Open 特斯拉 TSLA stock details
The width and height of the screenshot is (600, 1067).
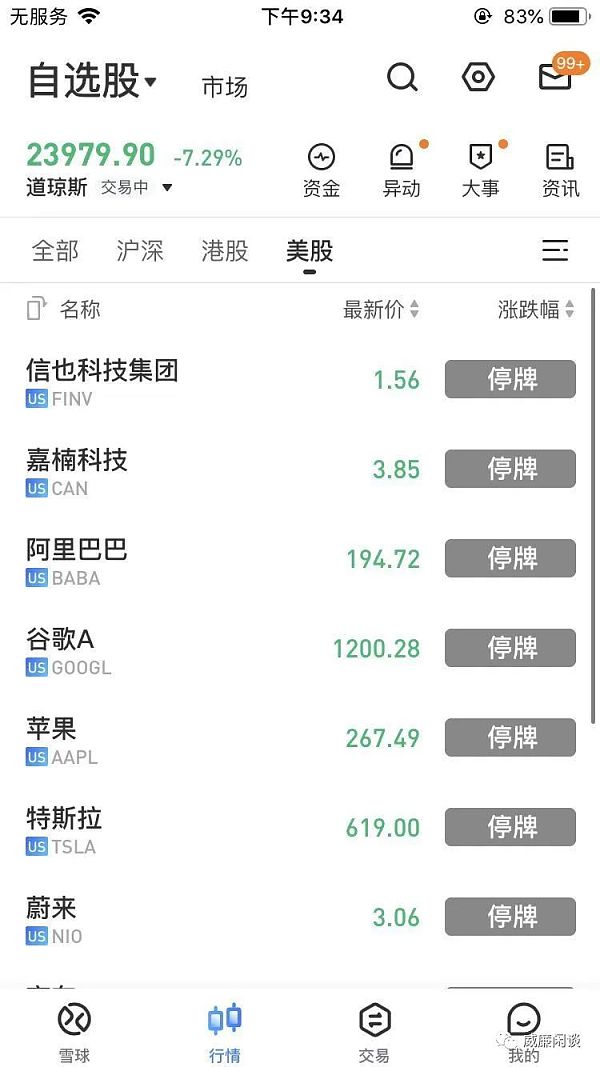coord(300,828)
